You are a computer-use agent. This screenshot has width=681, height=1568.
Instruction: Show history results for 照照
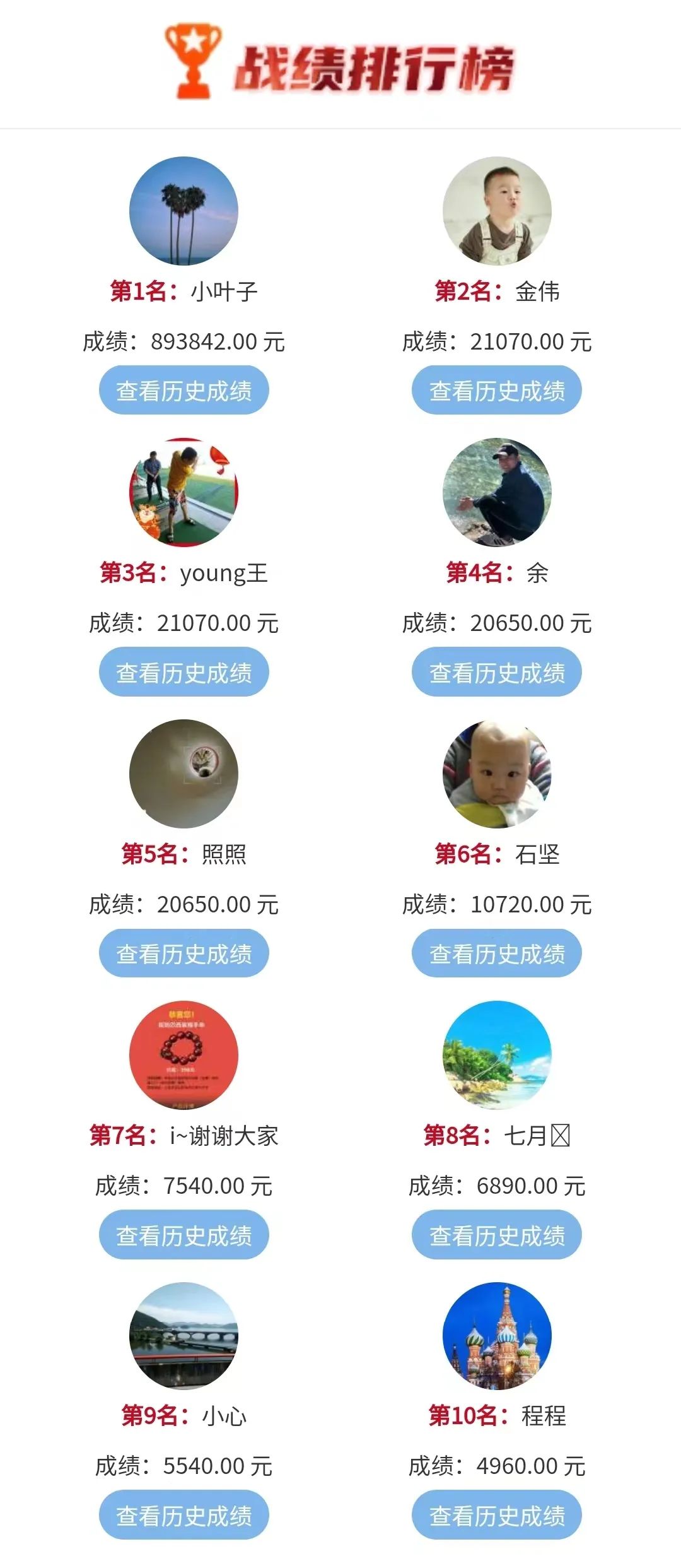click(183, 953)
